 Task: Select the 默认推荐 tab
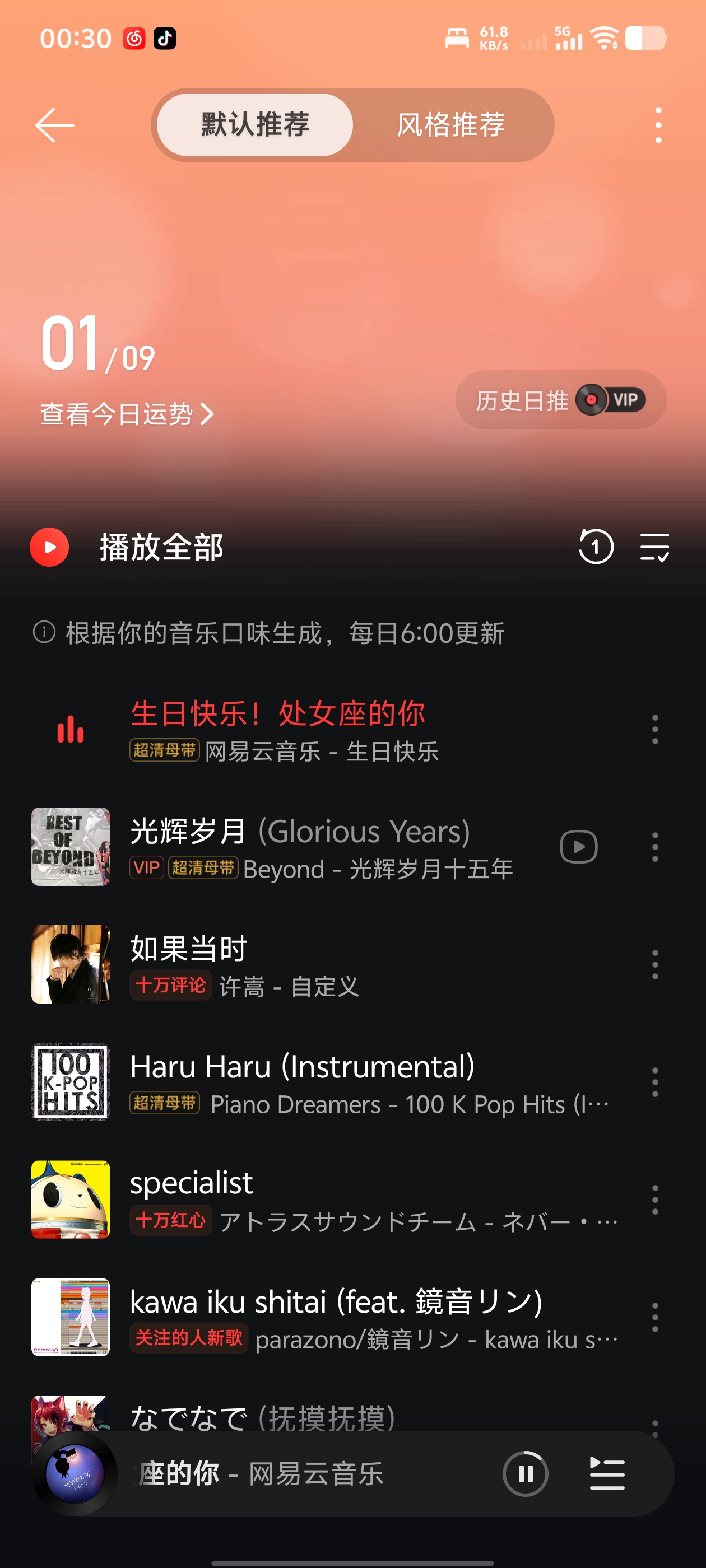[x=254, y=125]
